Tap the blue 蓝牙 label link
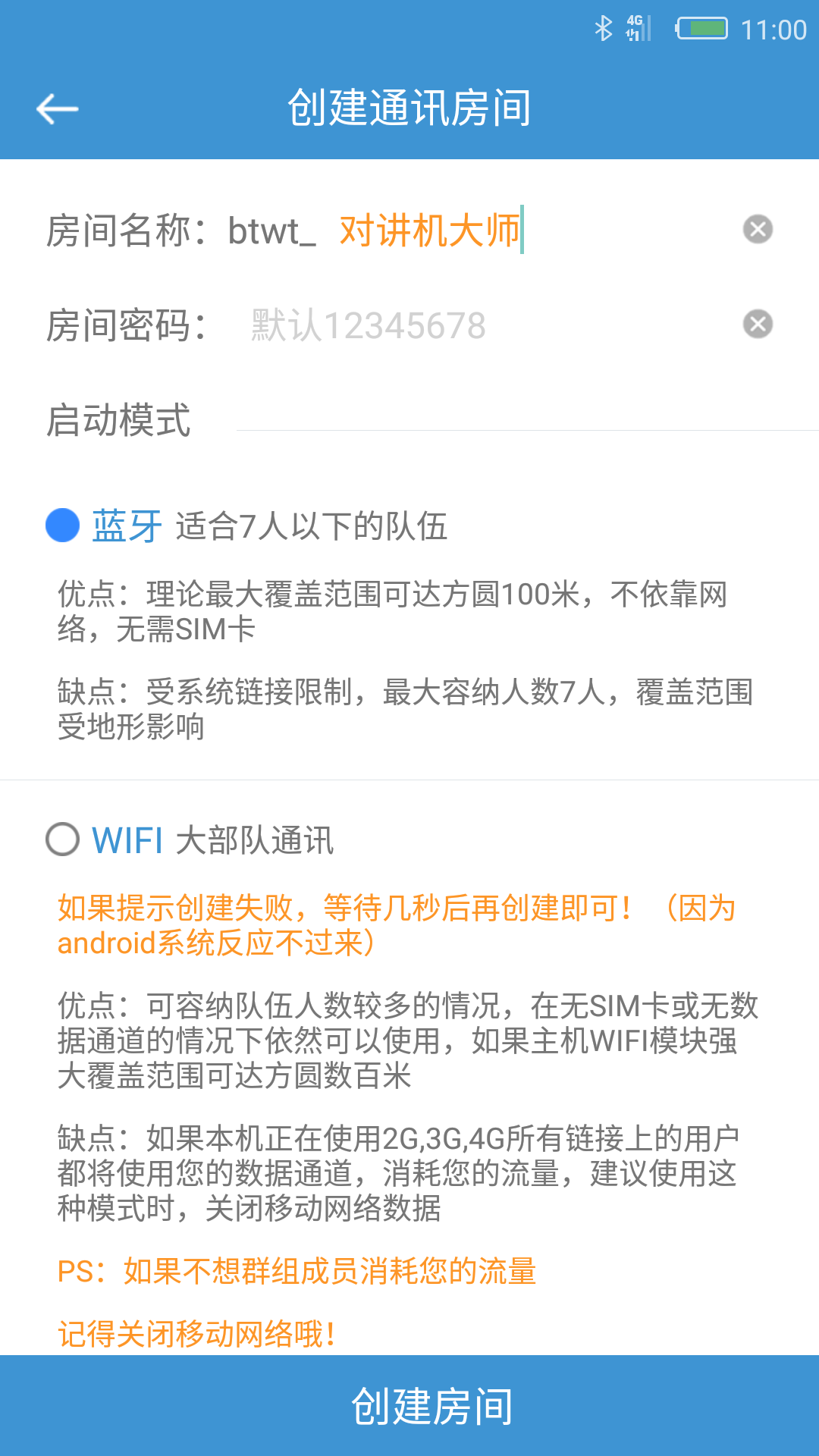This screenshot has width=819, height=1456. [x=126, y=525]
